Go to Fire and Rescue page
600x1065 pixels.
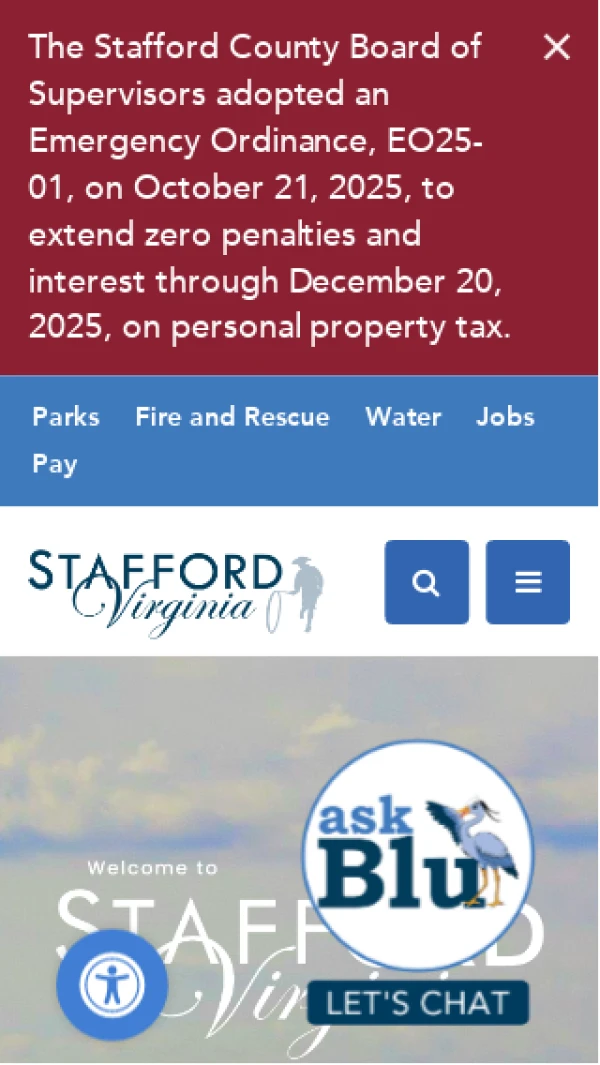click(x=232, y=417)
